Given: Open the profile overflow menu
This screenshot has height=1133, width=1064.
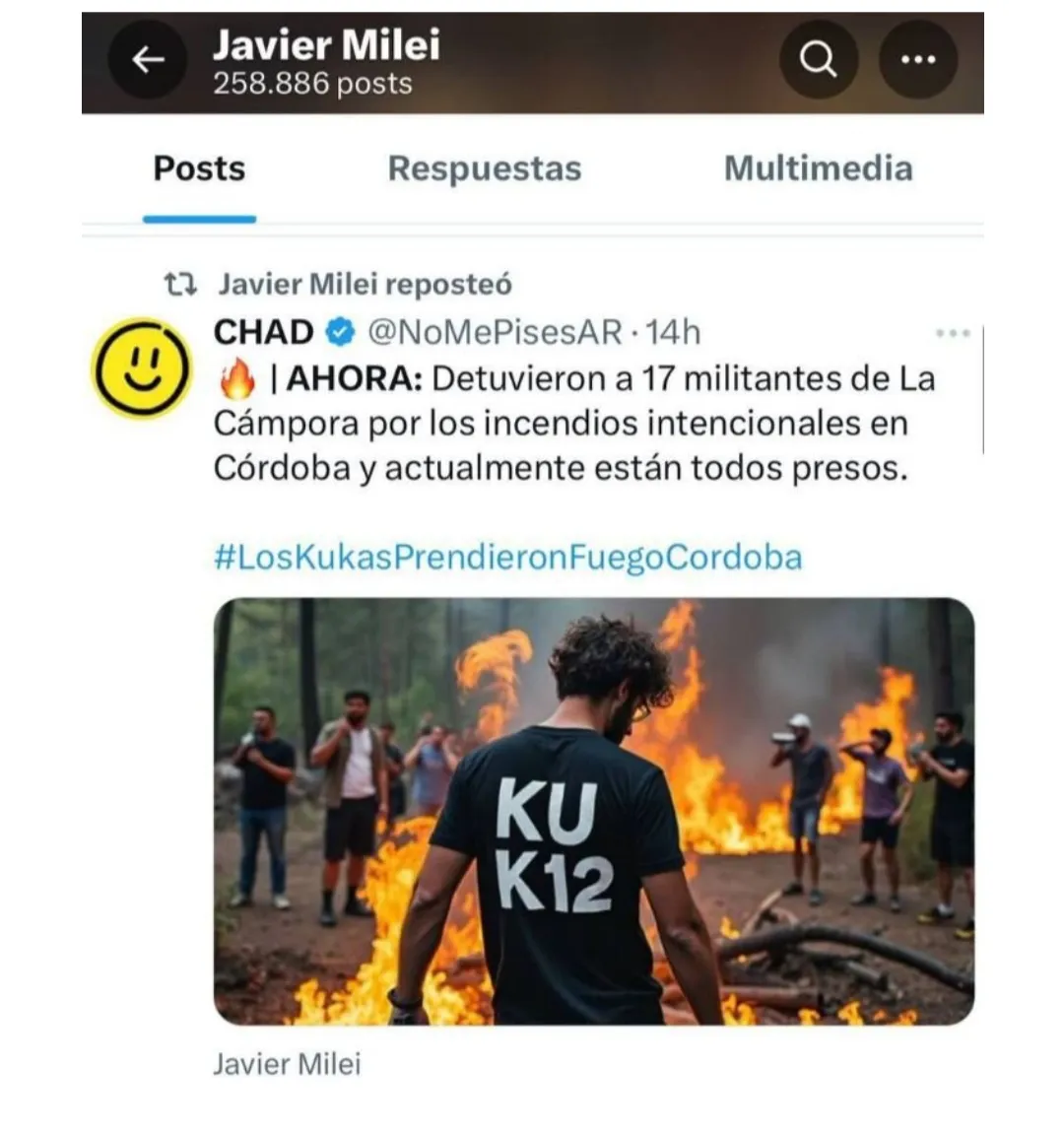Looking at the screenshot, I should click(917, 60).
